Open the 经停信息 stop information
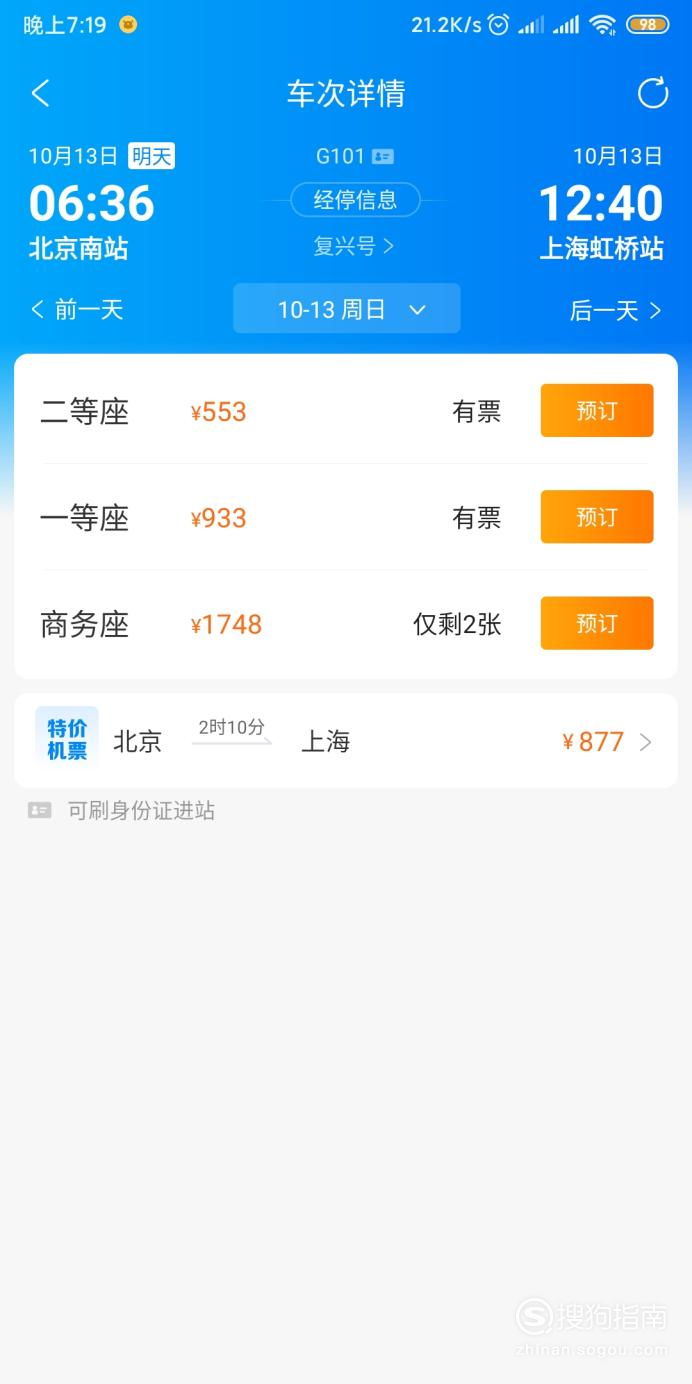This screenshot has height=1384, width=692. 355,200
